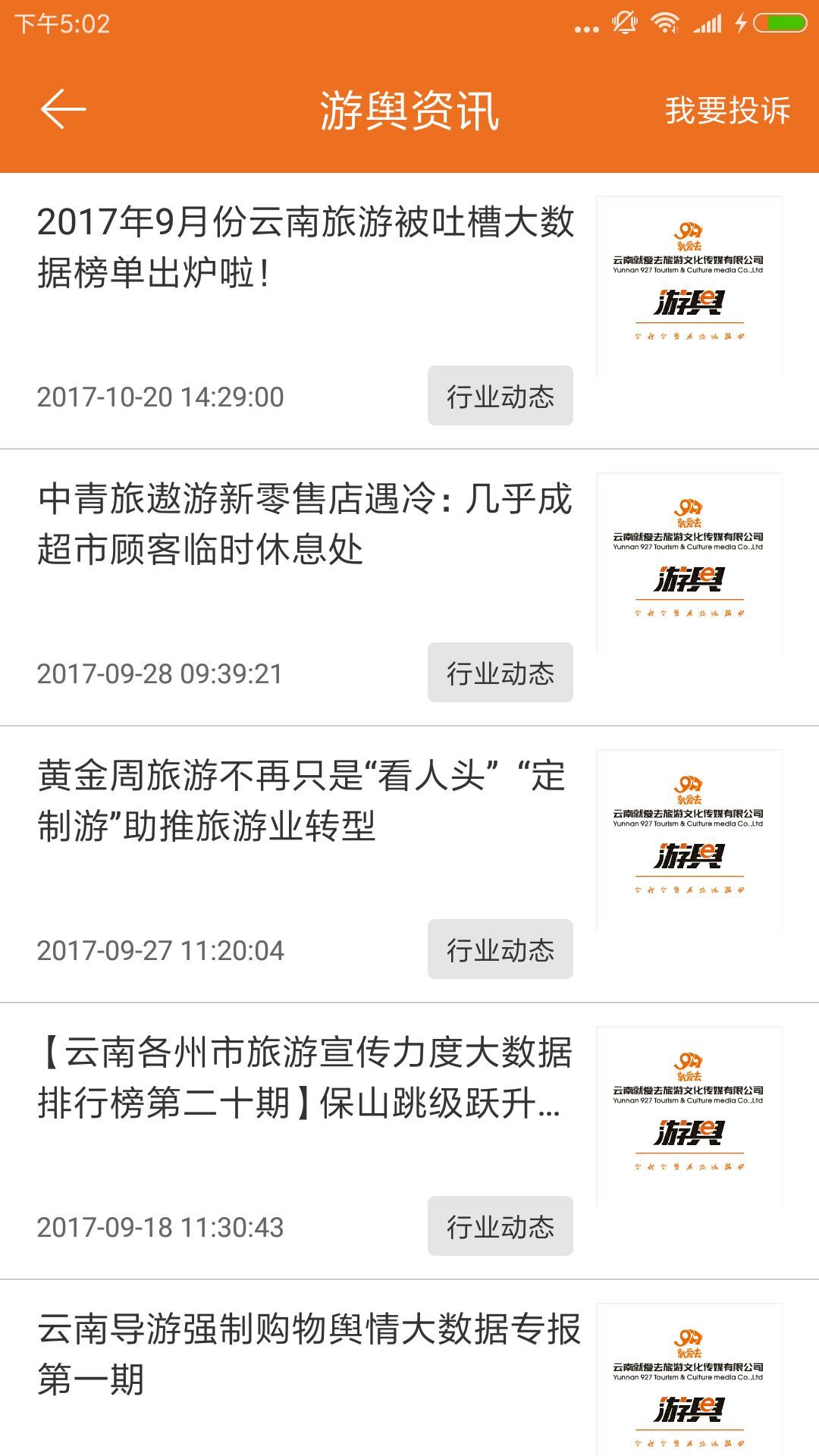
Task: Open 我要投诉 to file a complaint
Action: 727,111
